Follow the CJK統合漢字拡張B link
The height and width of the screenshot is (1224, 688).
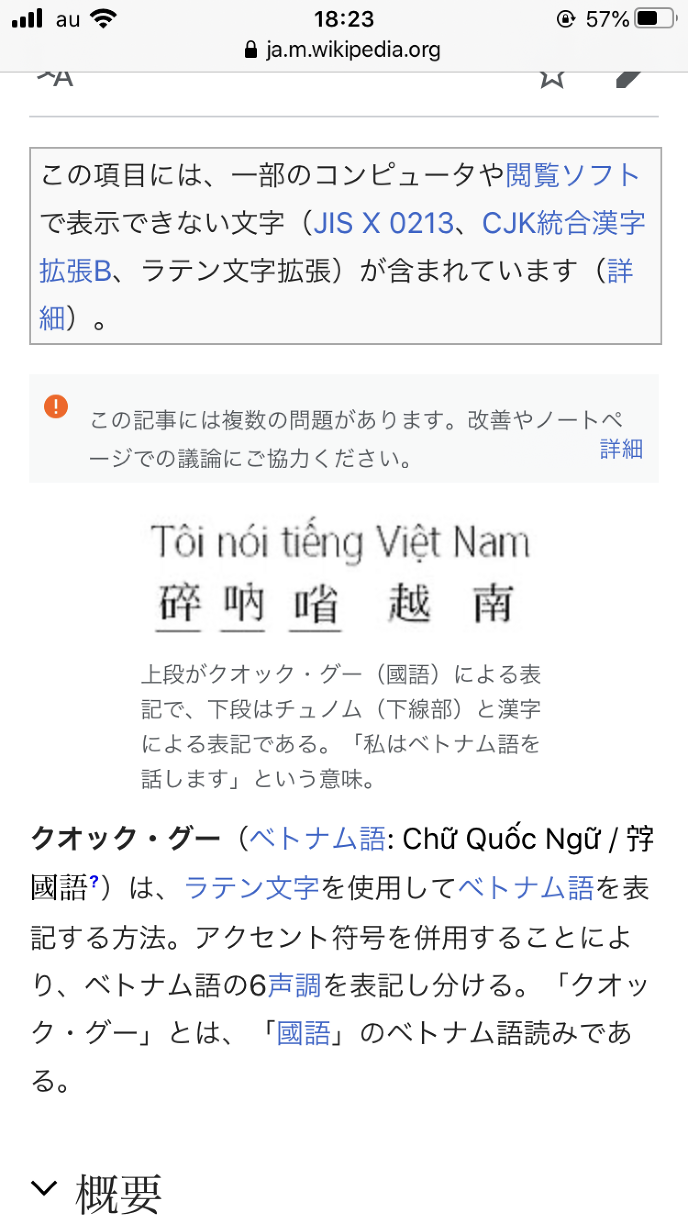tap(563, 223)
